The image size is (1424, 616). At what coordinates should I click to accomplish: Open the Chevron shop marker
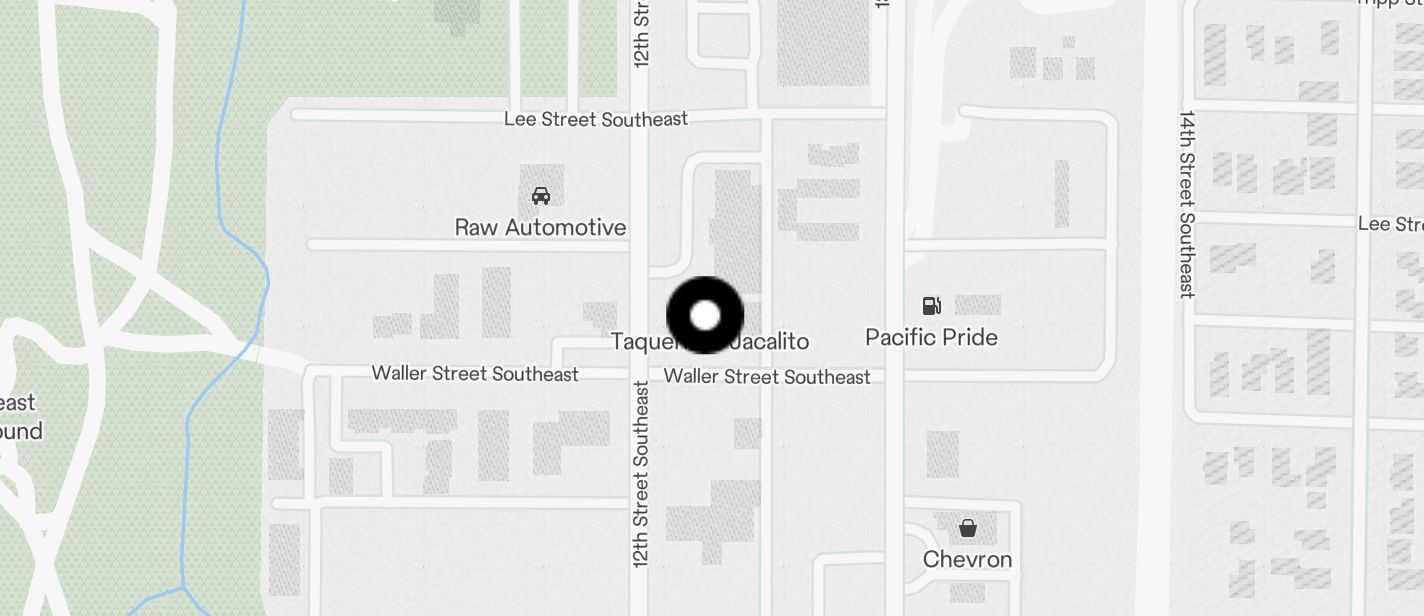click(967, 527)
